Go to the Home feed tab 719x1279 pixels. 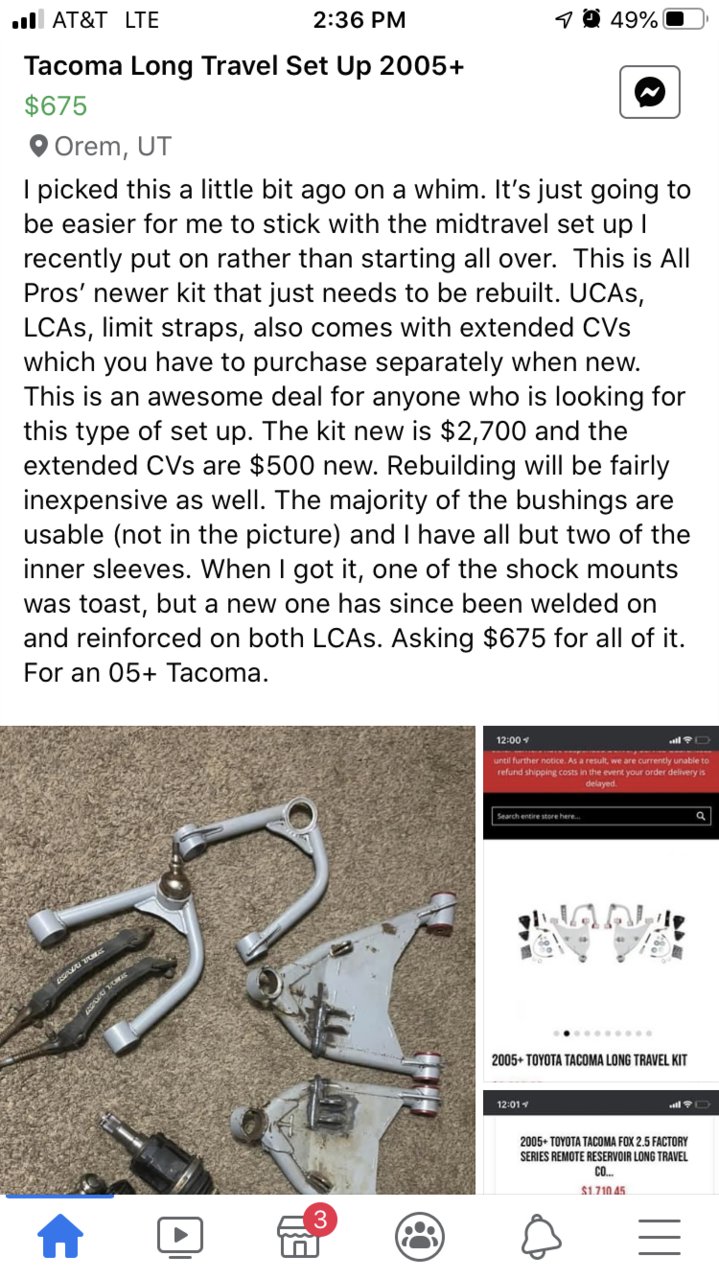point(60,1237)
